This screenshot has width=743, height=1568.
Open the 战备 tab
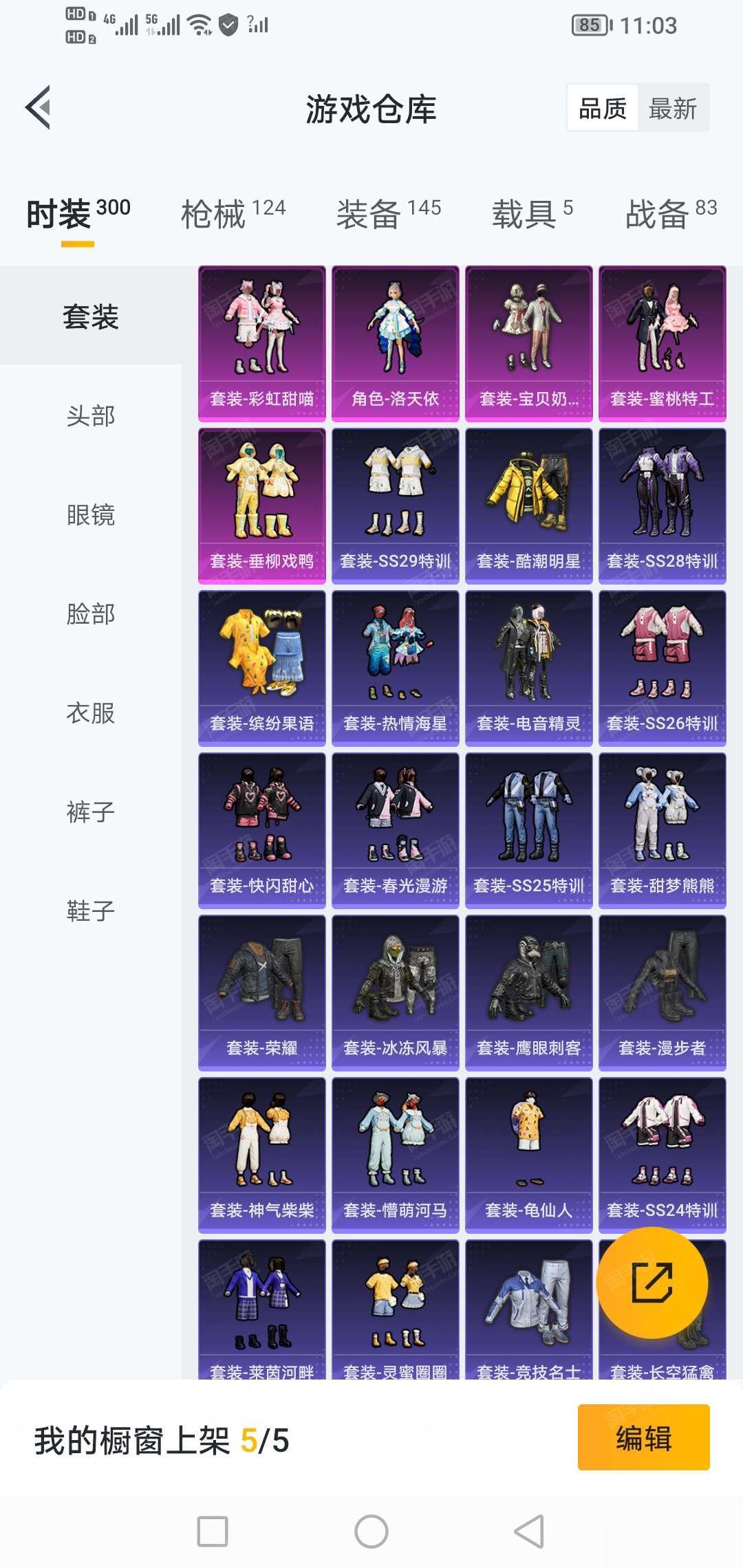tap(671, 213)
